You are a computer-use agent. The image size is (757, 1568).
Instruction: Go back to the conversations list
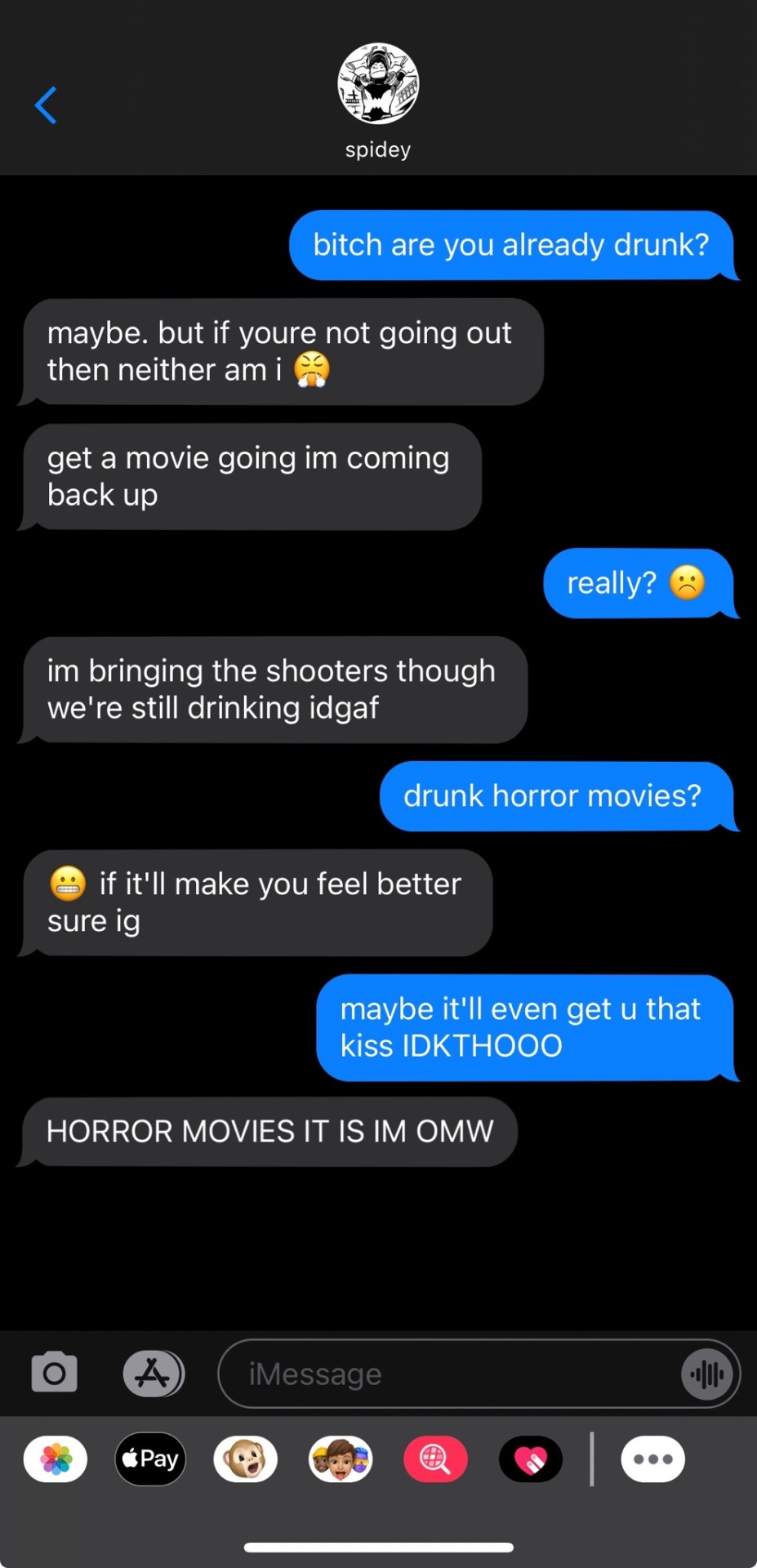tap(46, 105)
